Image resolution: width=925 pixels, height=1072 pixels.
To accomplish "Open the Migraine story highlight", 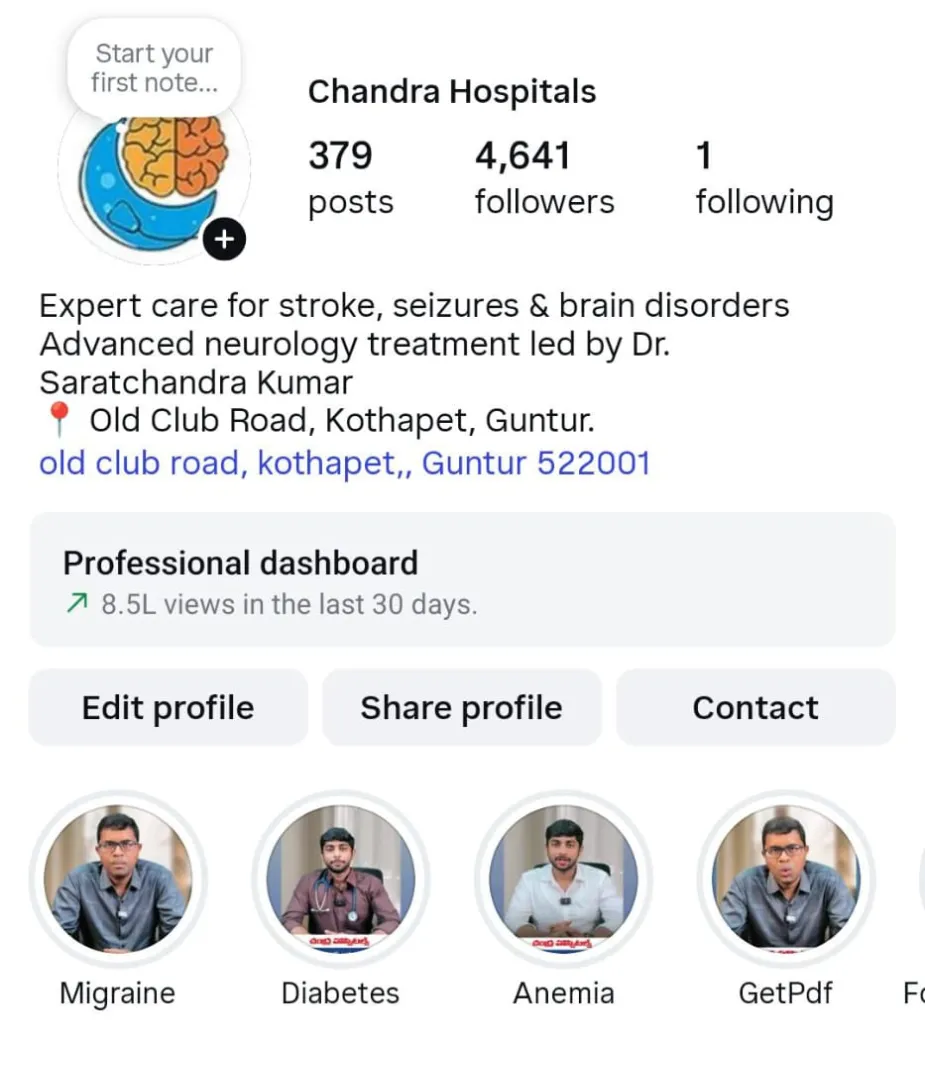I will click(117, 878).
